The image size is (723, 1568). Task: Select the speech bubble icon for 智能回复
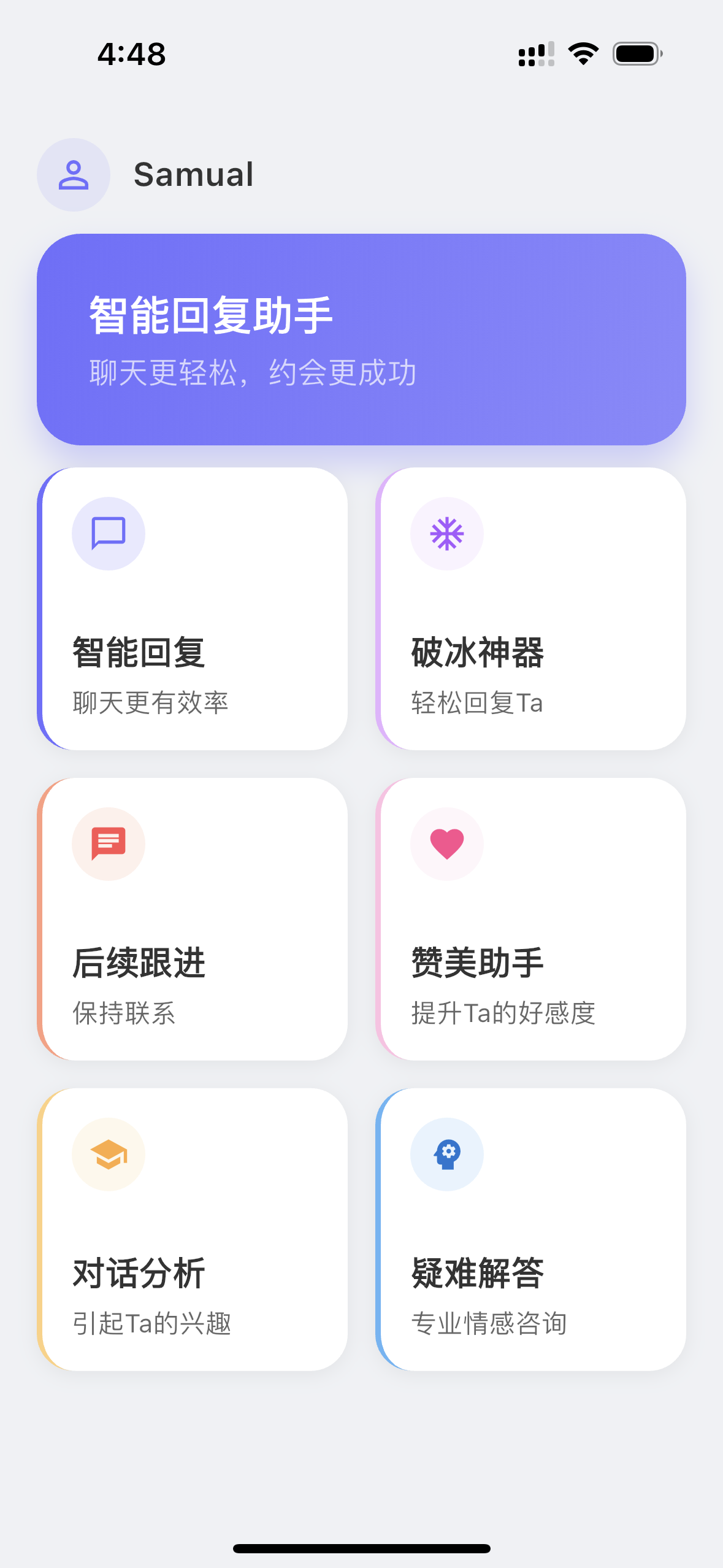click(x=109, y=534)
